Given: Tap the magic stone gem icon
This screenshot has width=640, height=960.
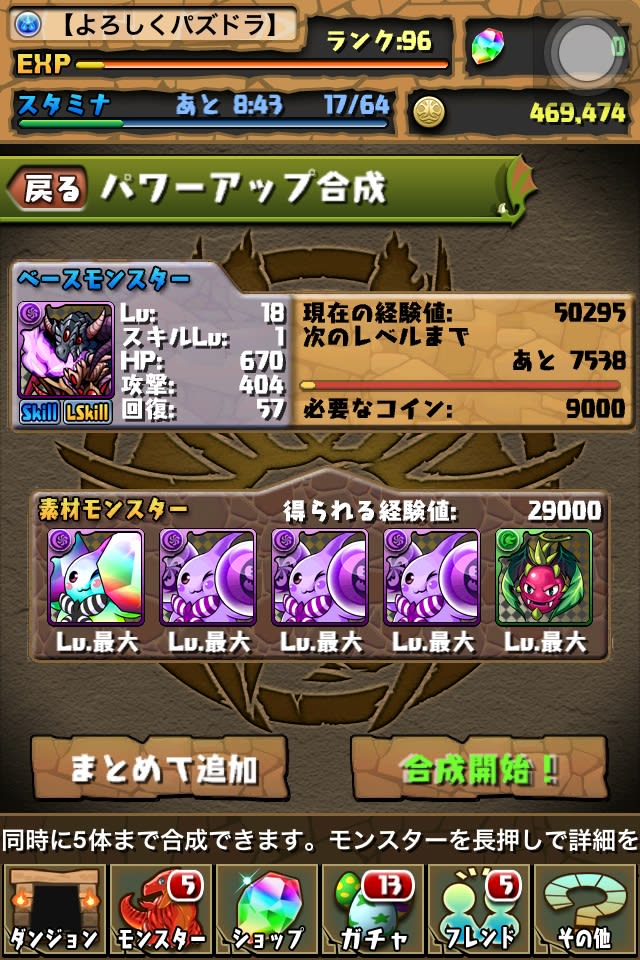Looking at the screenshot, I should [x=488, y=46].
